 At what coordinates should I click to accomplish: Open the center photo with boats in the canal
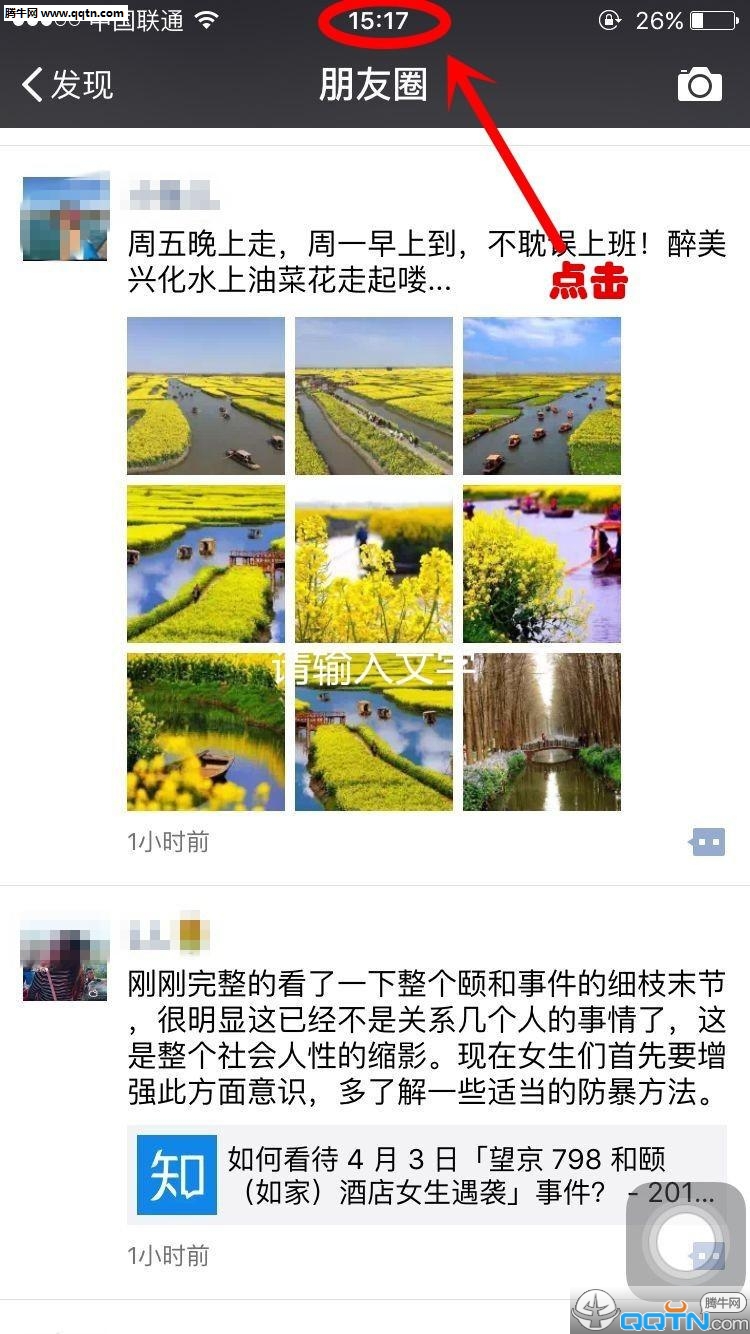coord(373,563)
